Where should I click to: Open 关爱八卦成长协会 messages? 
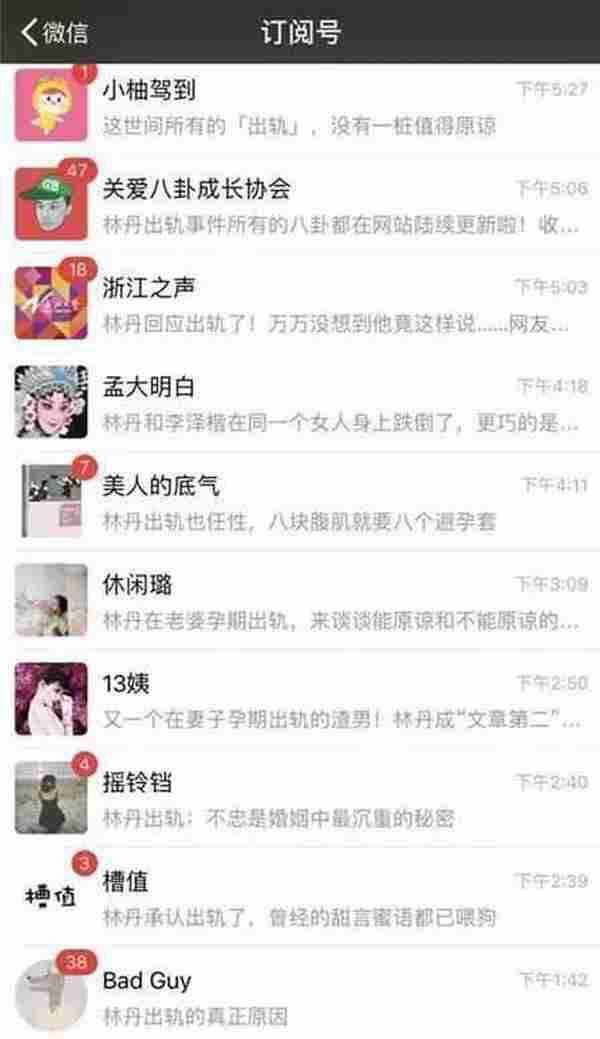point(300,205)
